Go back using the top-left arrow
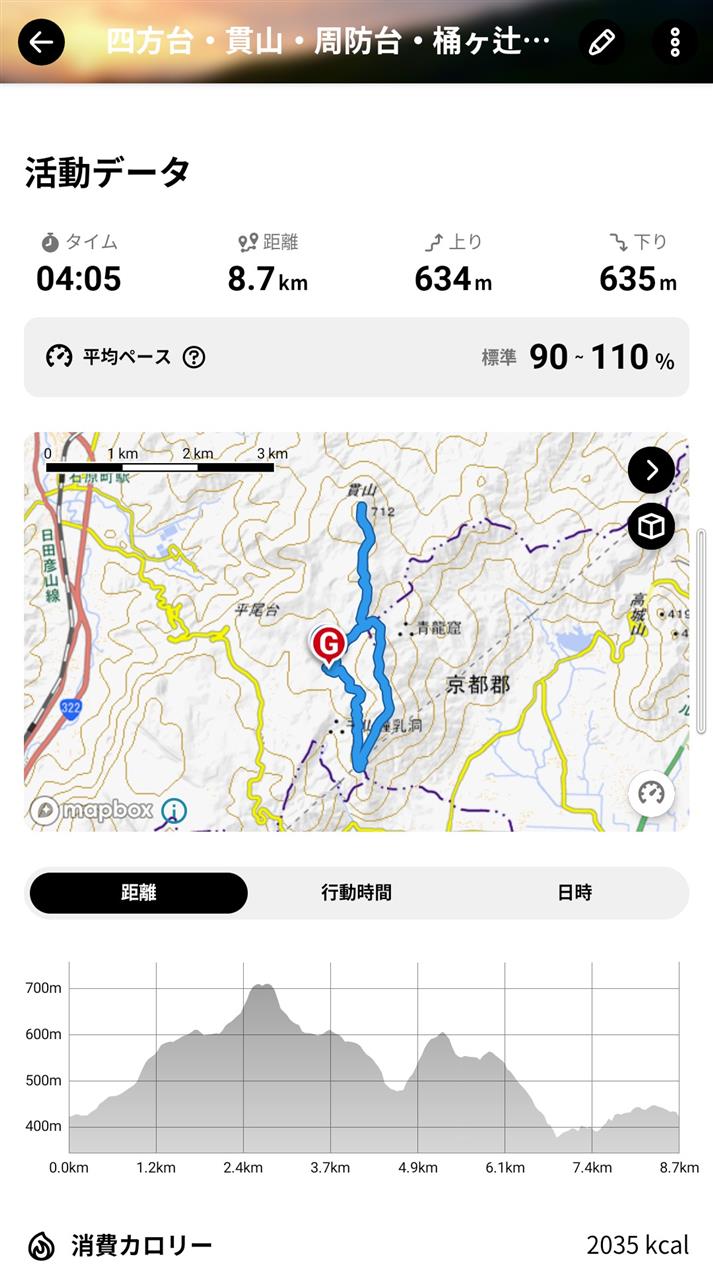The height and width of the screenshot is (1280, 713). [x=41, y=42]
